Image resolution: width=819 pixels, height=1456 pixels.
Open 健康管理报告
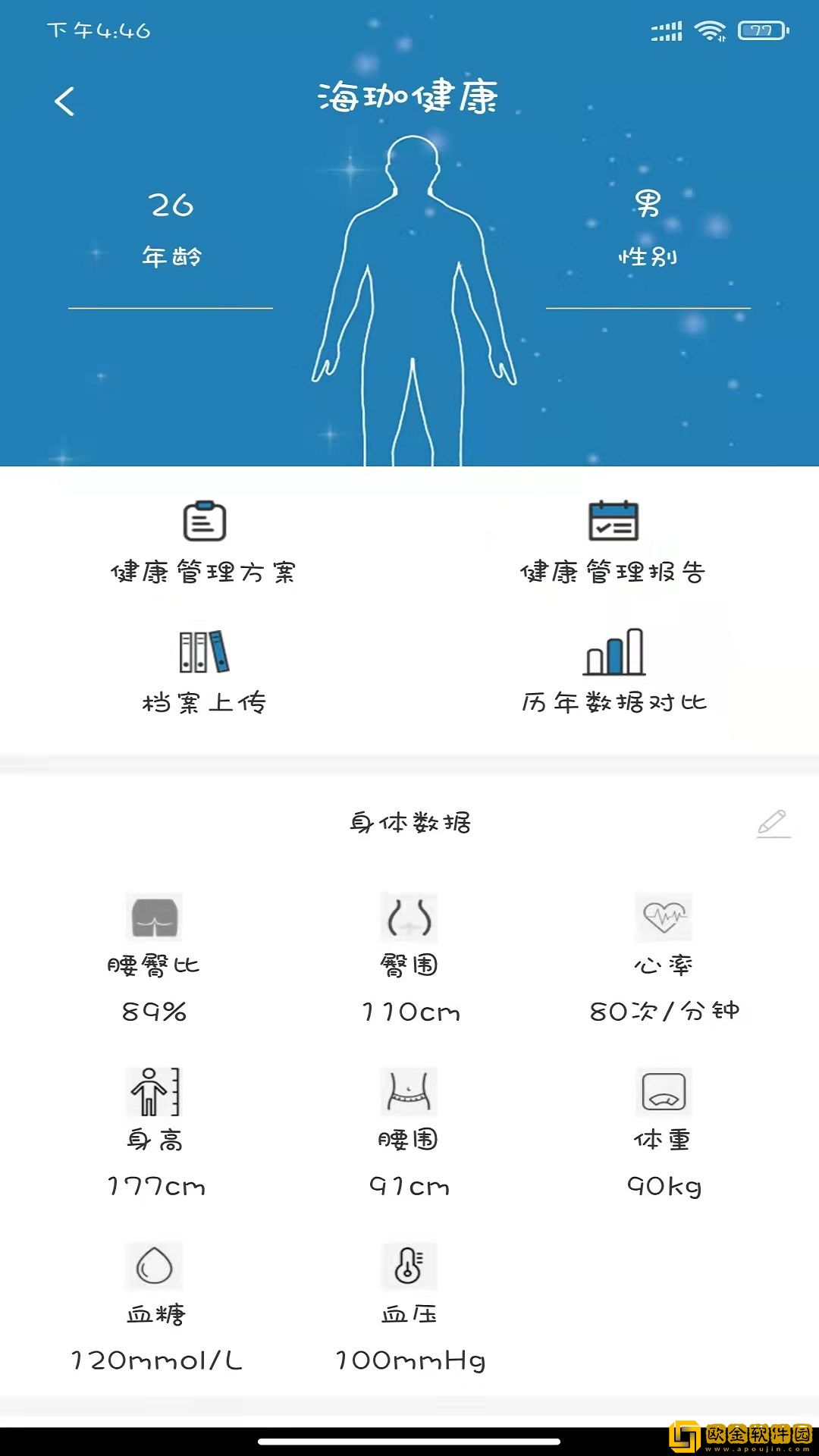(613, 541)
